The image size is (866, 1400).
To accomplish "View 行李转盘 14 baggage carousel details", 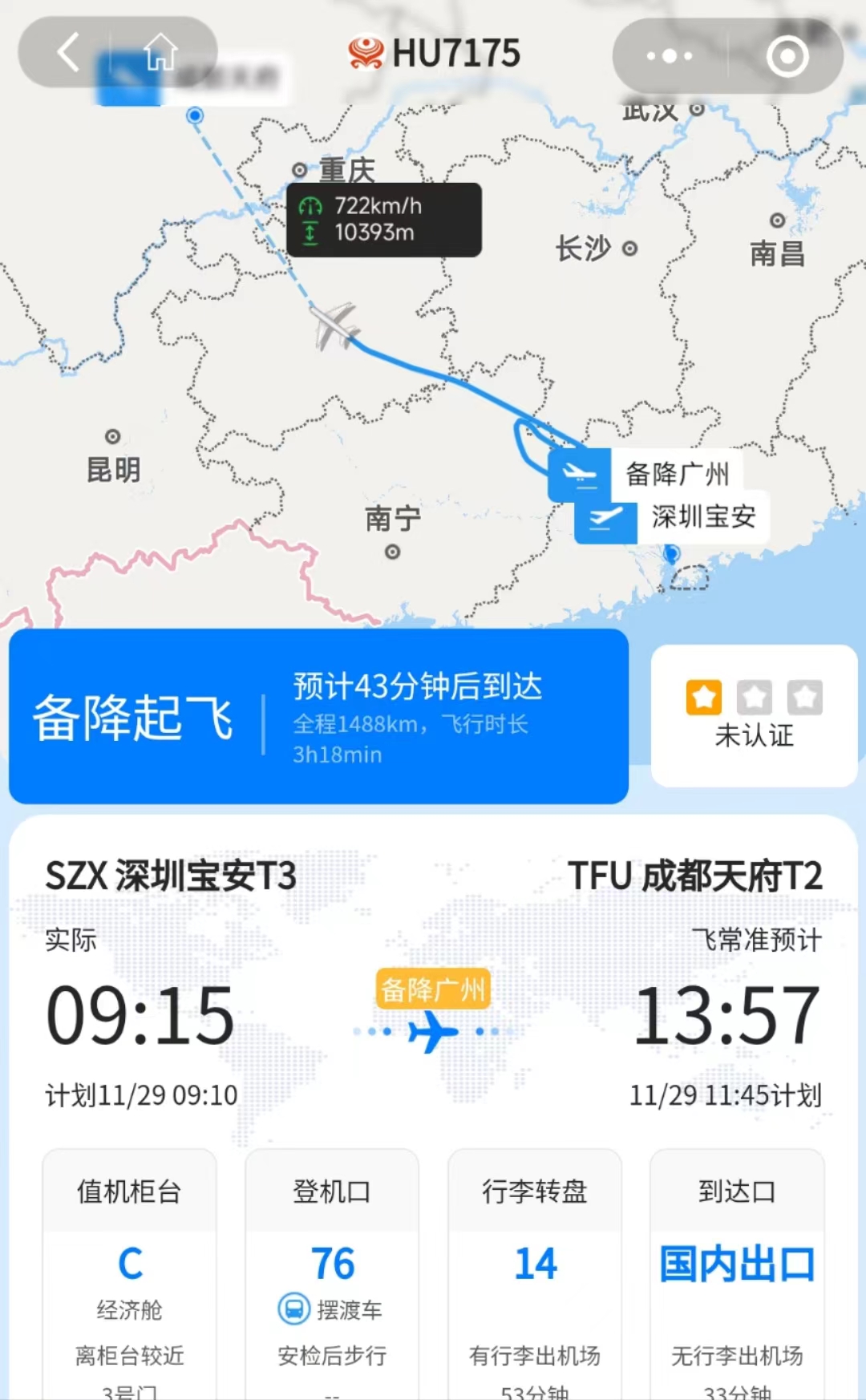I will [535, 1275].
